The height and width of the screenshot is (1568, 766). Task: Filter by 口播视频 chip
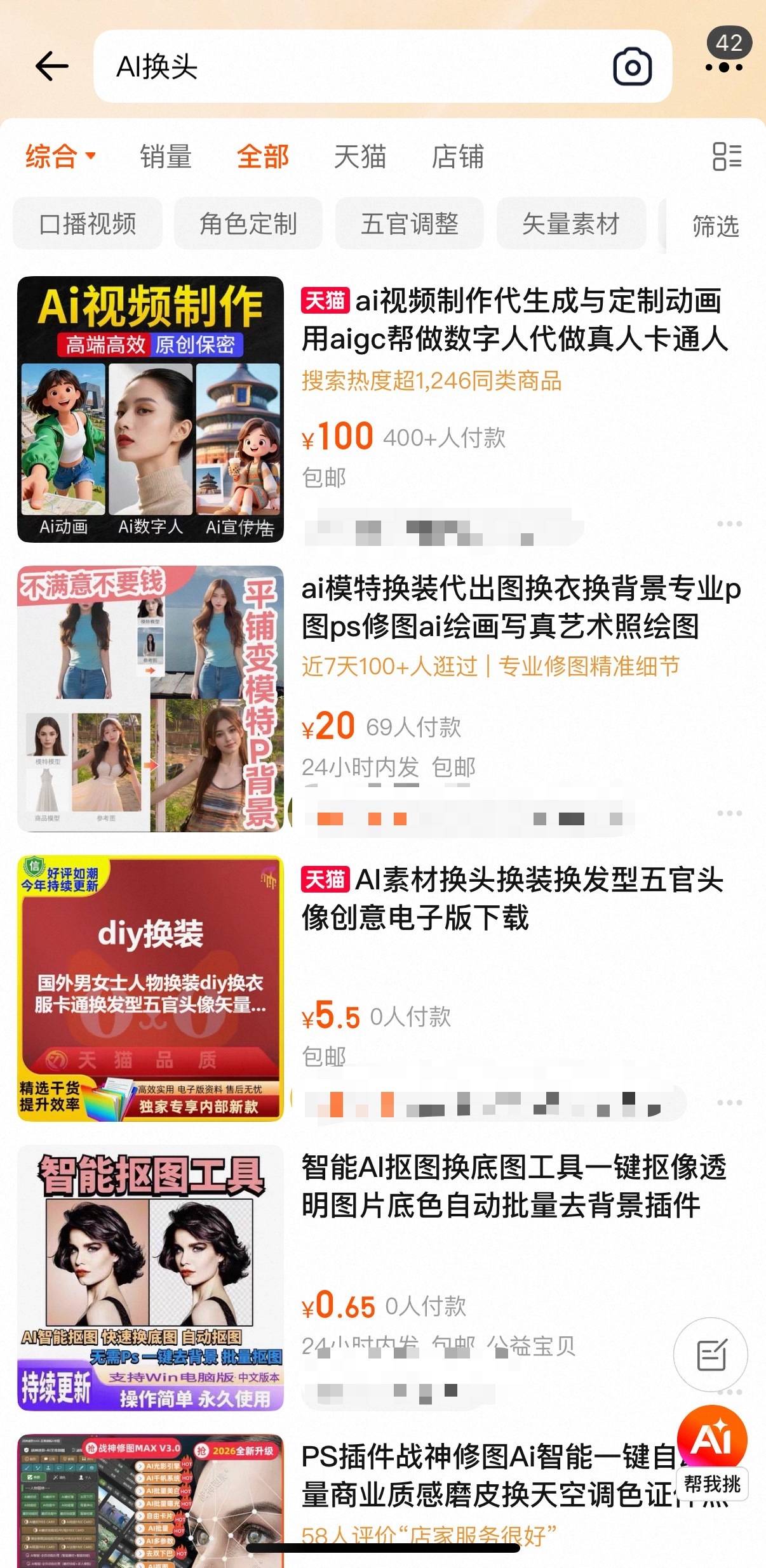tap(88, 224)
